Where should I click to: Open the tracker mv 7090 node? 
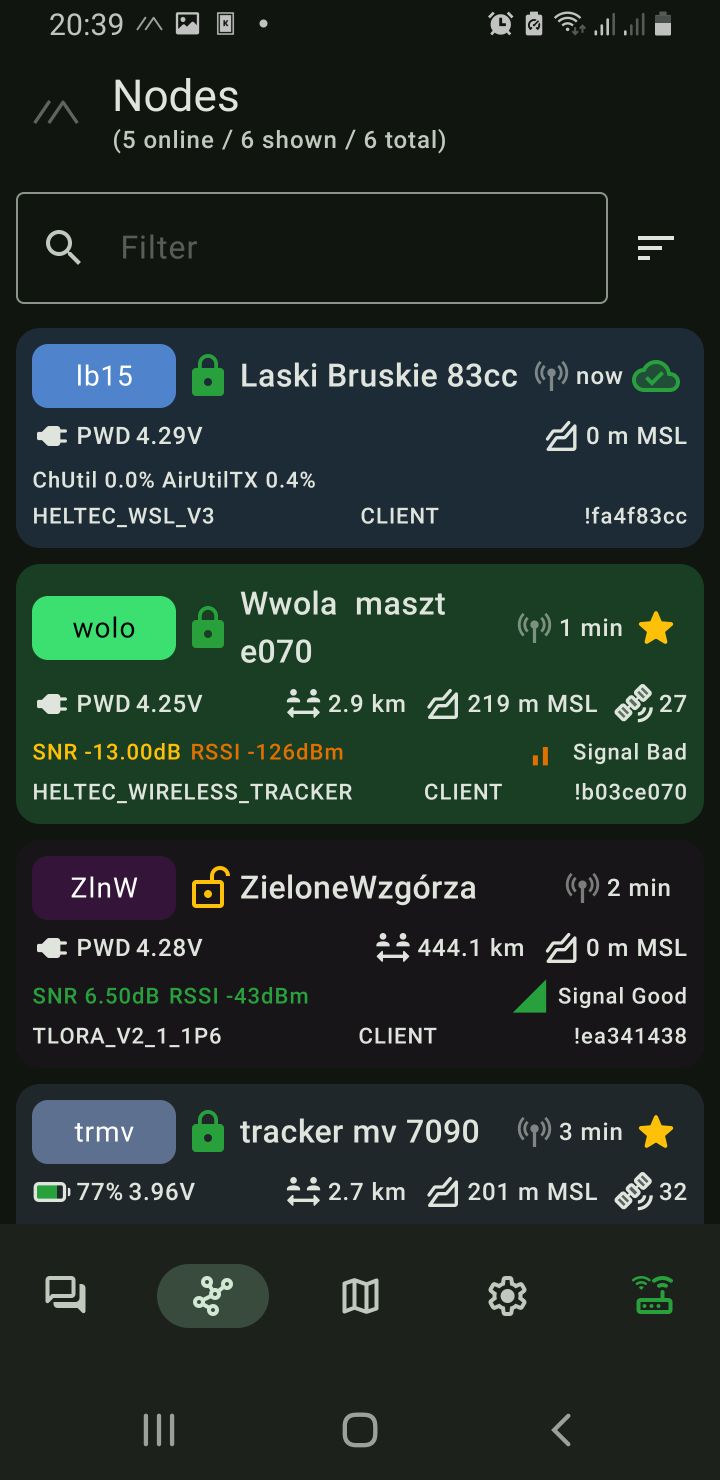(x=359, y=1132)
